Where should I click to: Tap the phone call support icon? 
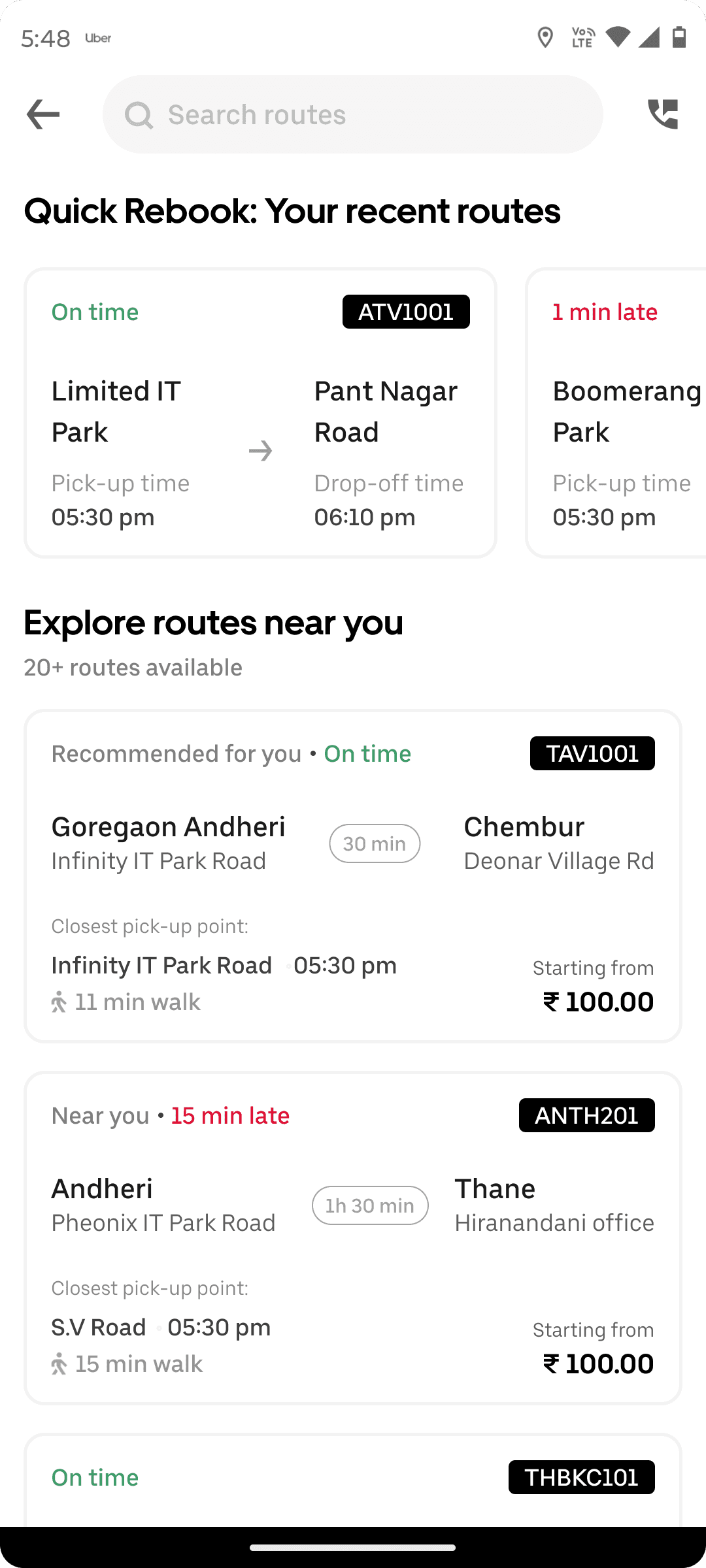(663, 114)
